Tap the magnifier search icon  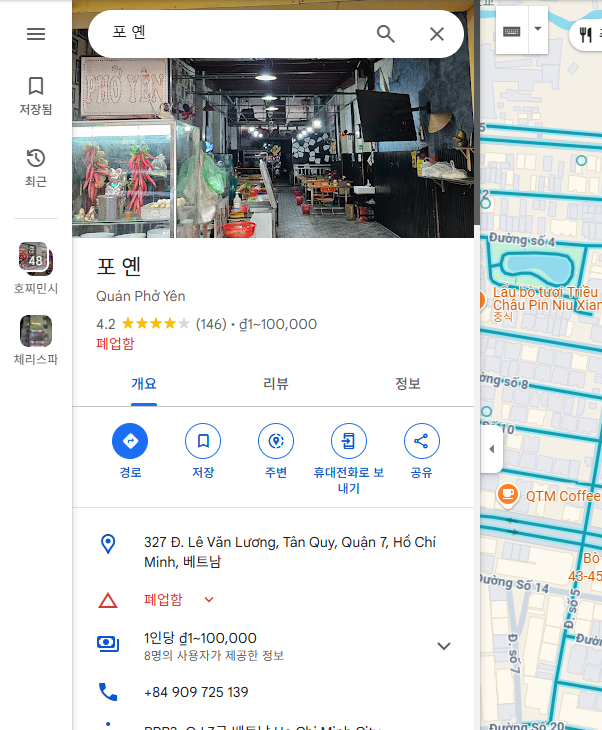(386, 34)
